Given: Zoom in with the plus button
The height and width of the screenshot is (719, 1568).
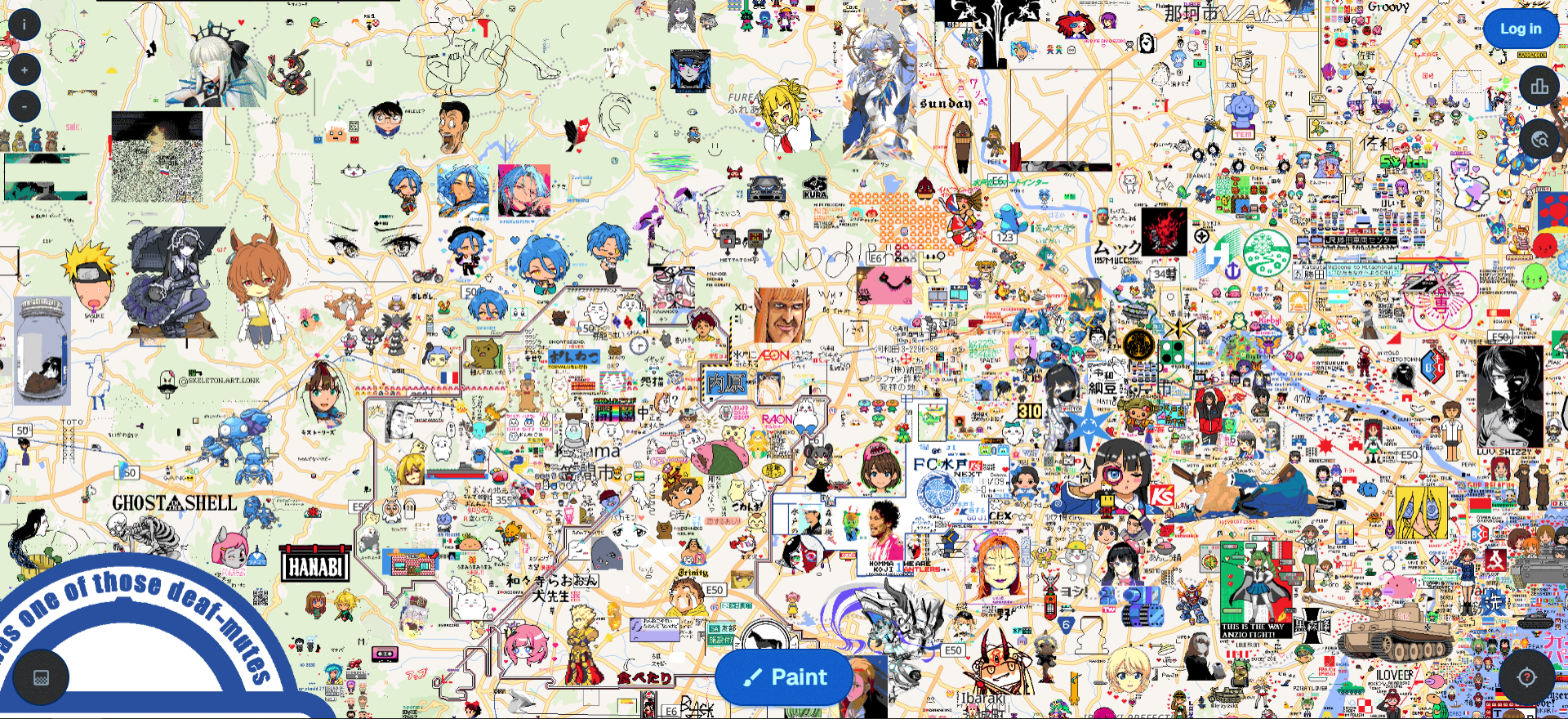Looking at the screenshot, I should coord(24,70).
